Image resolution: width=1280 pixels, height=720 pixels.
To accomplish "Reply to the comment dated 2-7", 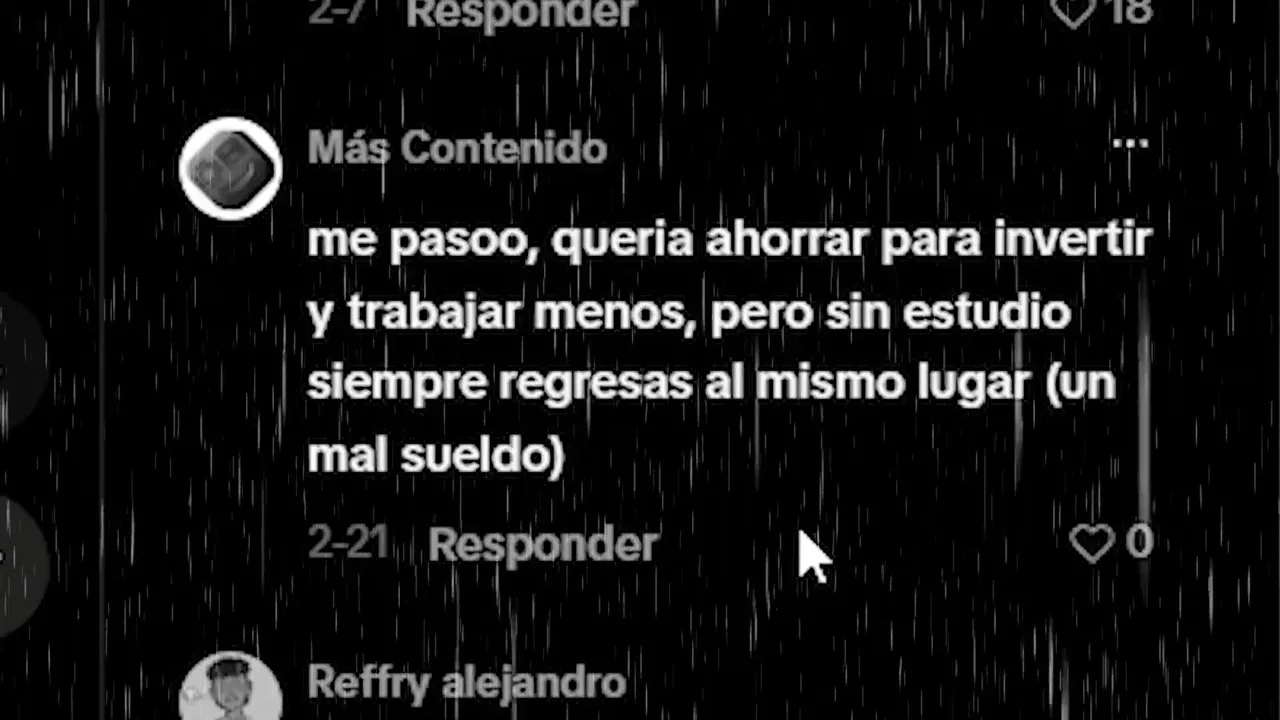I will pyautogui.click(x=521, y=12).
